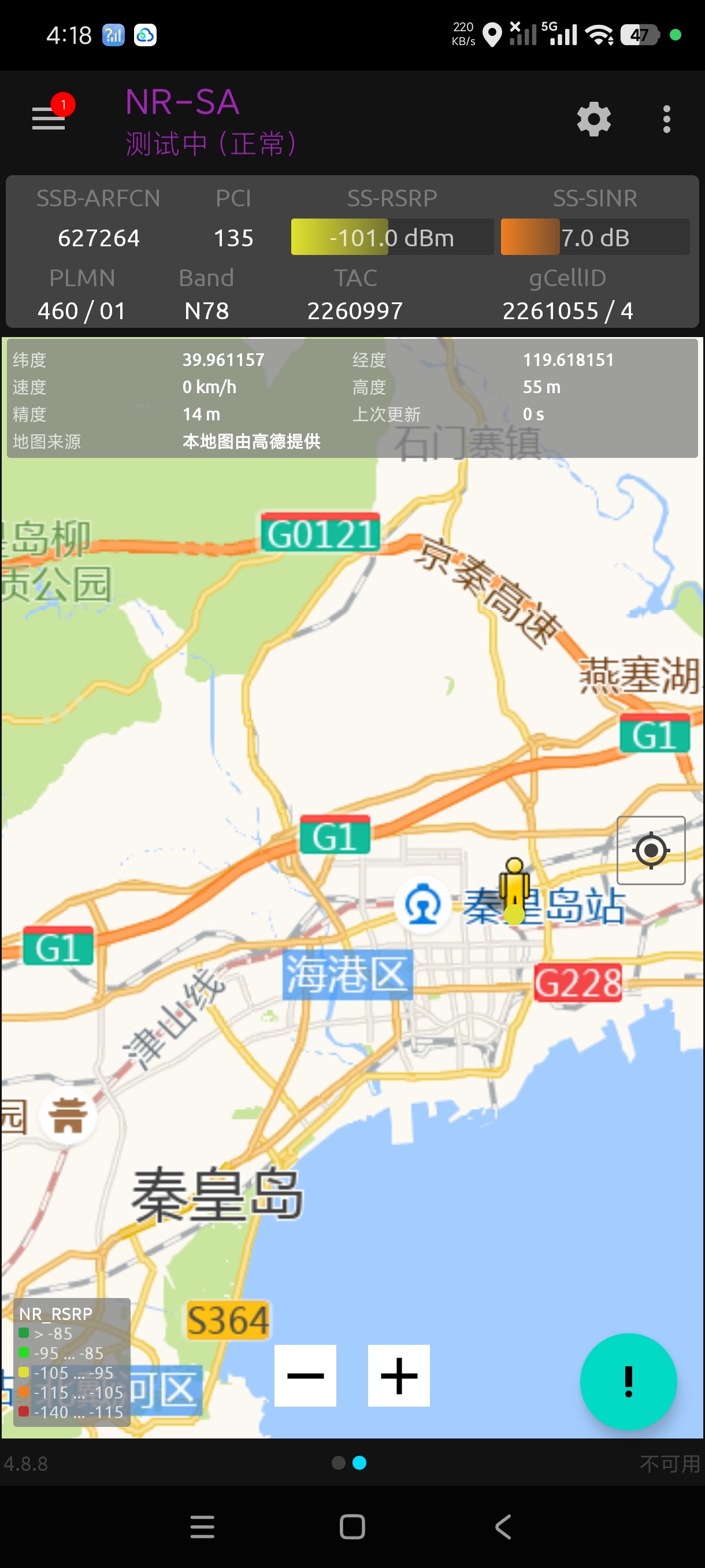Switch to the first page indicator dot

click(x=339, y=1462)
